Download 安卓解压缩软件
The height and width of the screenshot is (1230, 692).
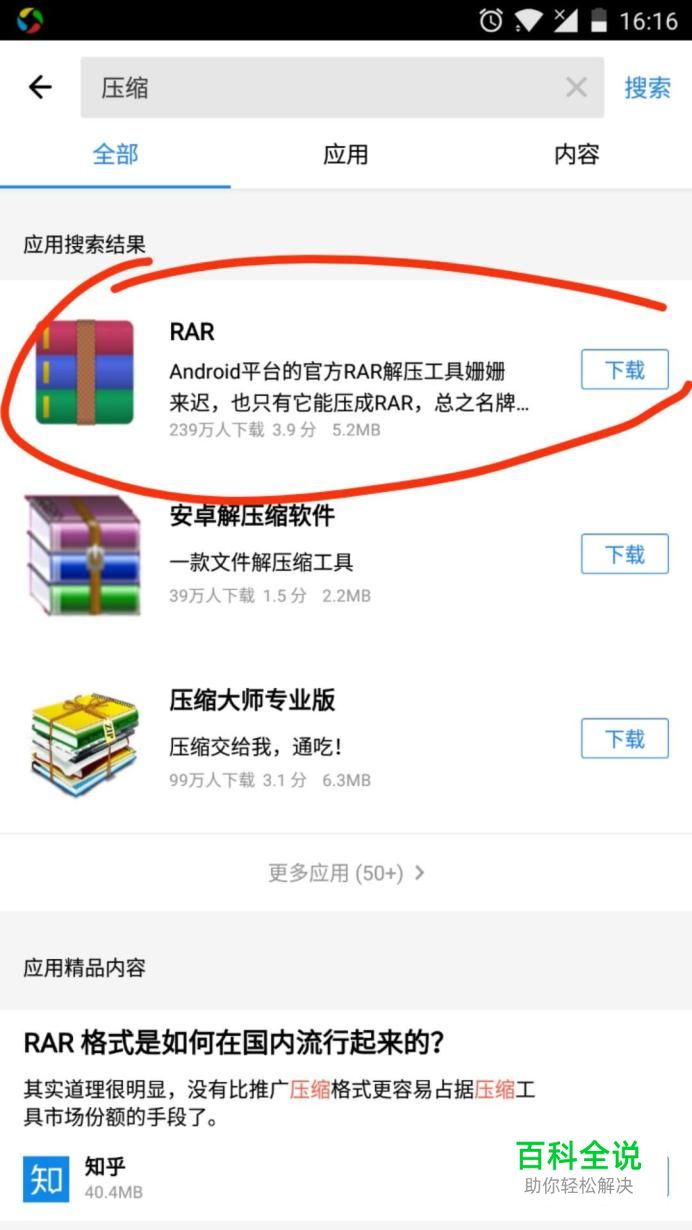point(624,554)
